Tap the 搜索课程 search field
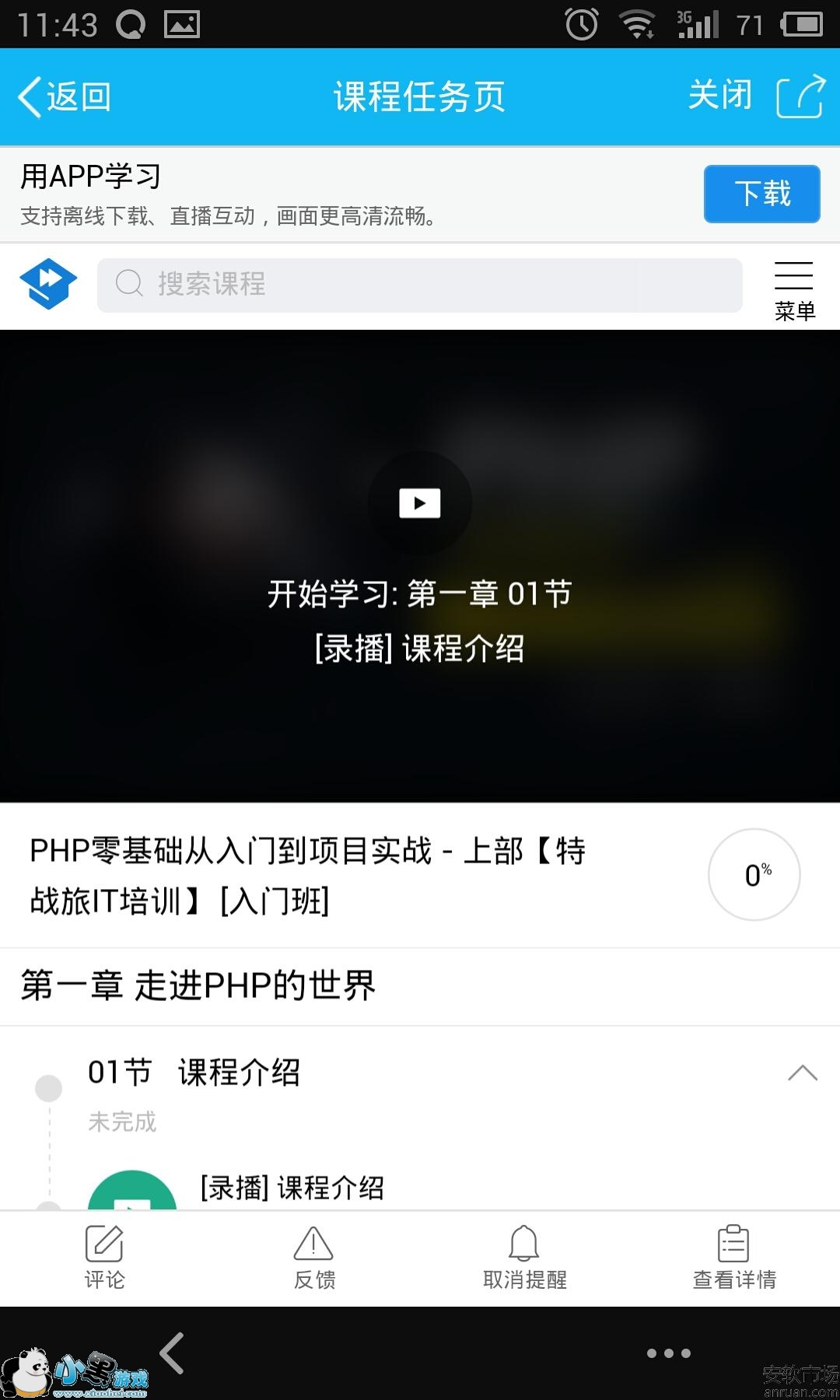The width and height of the screenshot is (840, 1400). (x=420, y=285)
